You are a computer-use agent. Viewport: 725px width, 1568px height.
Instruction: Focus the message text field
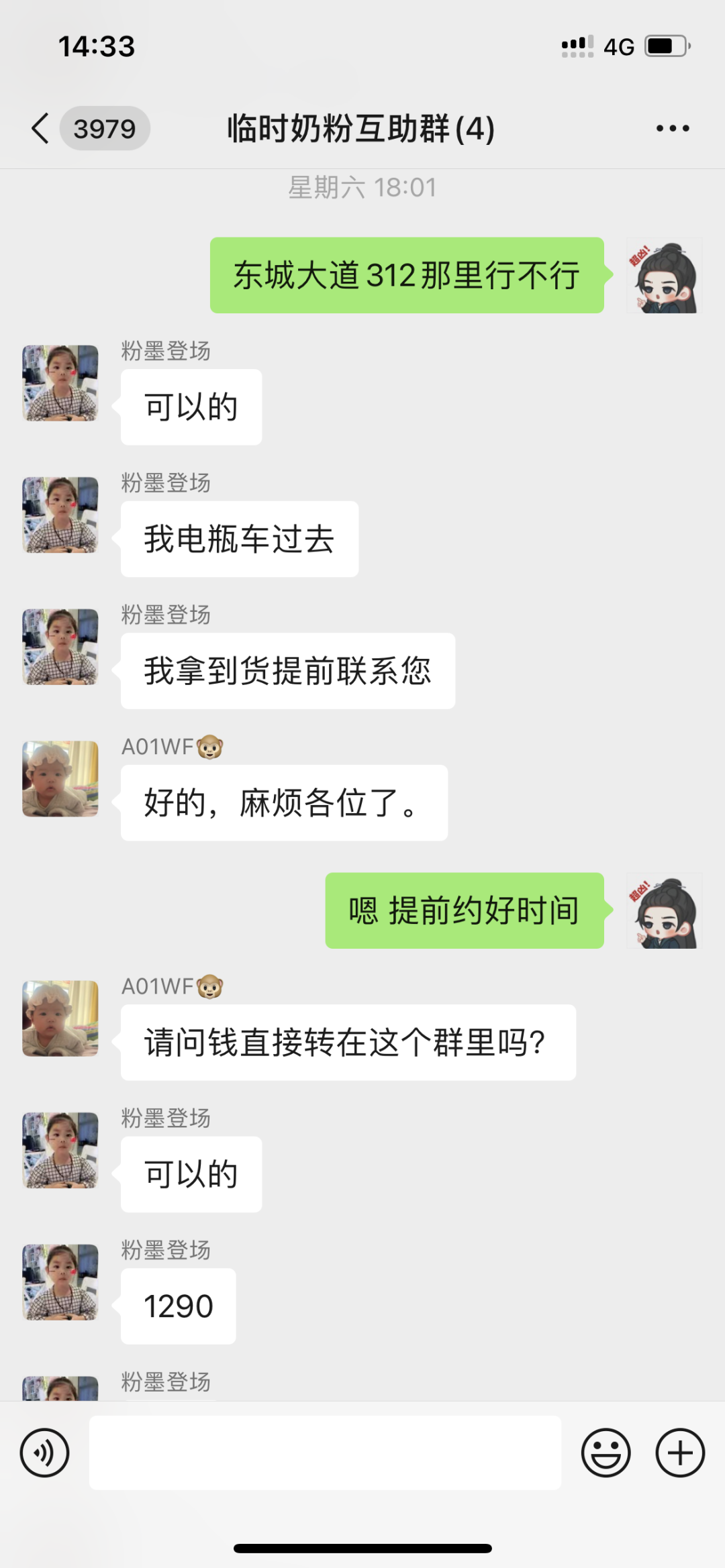325,1453
